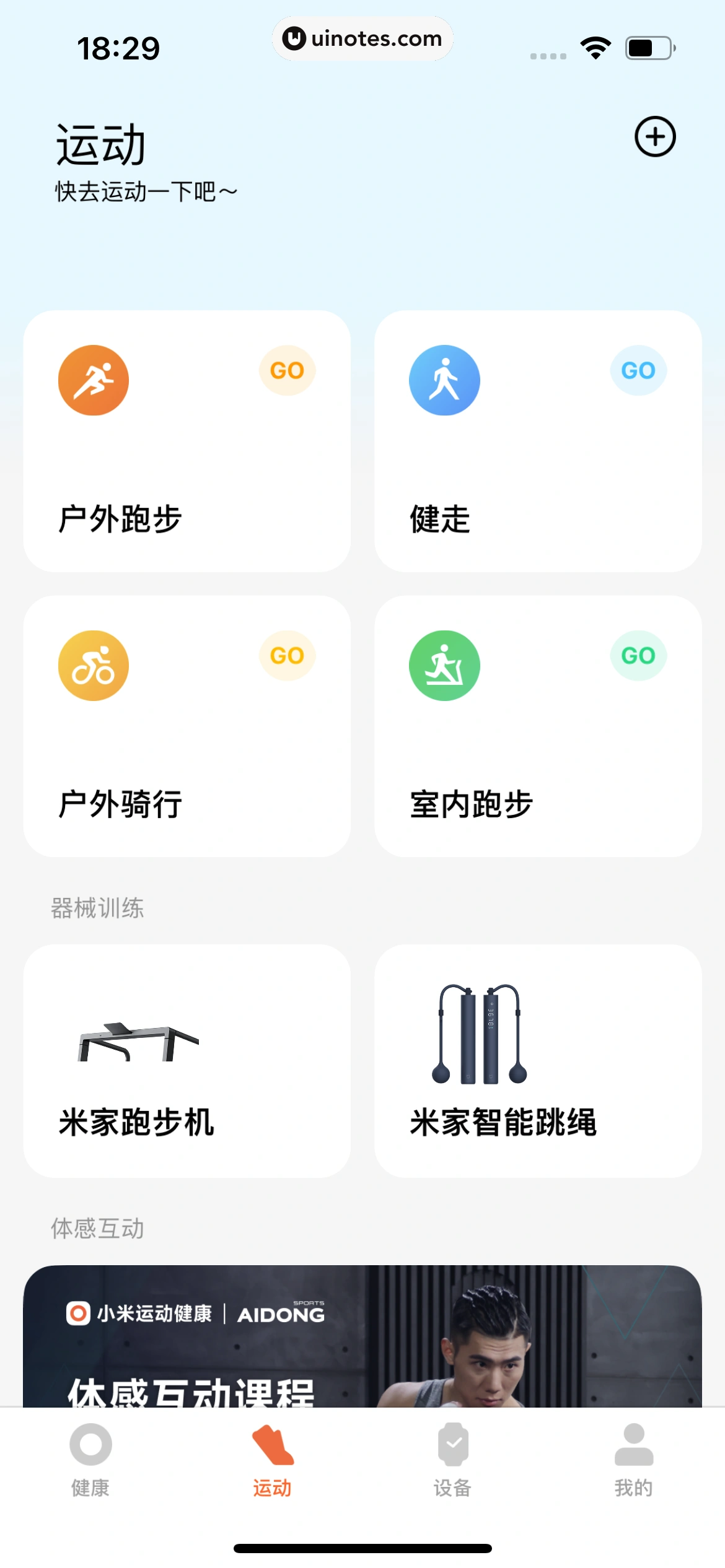Go to the 设备 tab
The height and width of the screenshot is (1568, 725).
(x=453, y=1459)
